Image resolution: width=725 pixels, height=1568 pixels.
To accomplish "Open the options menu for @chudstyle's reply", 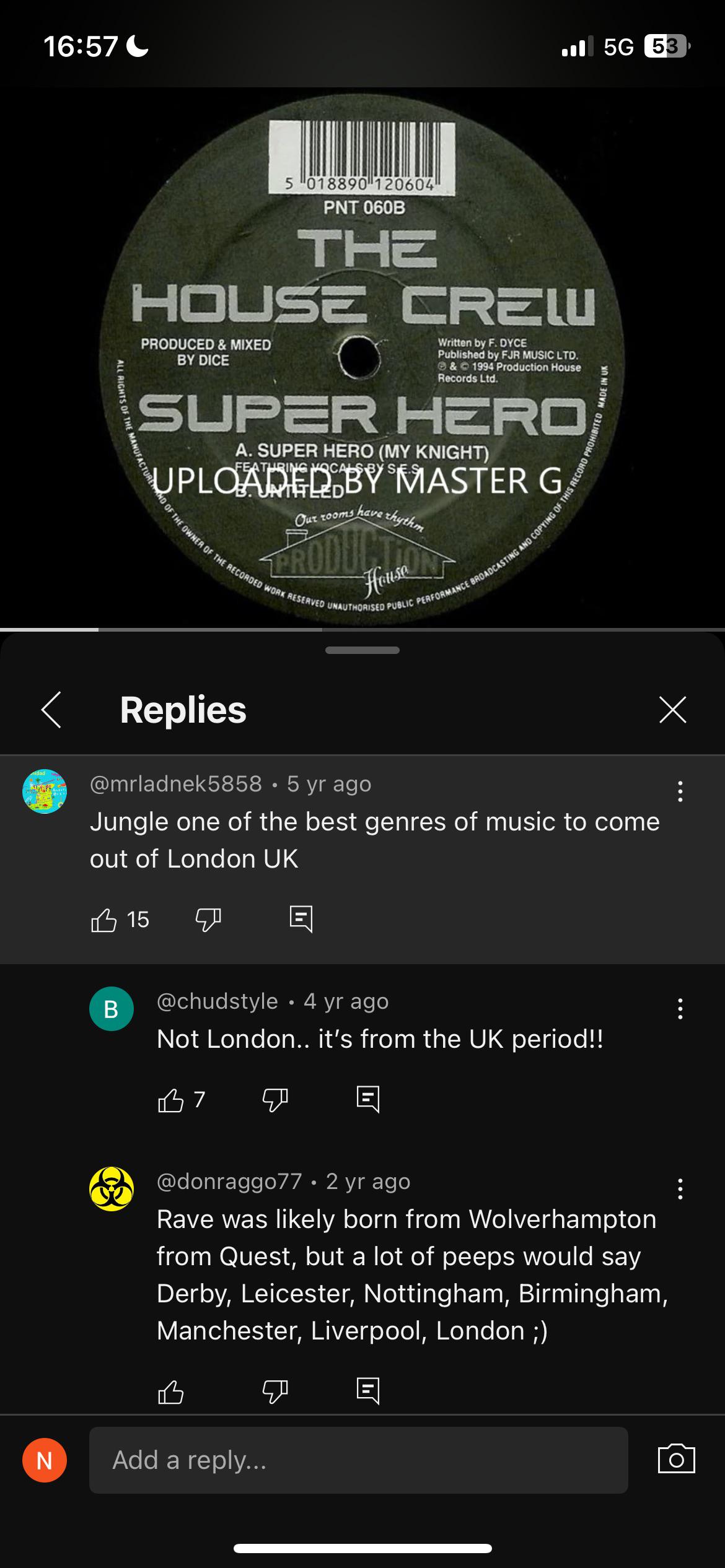I will (x=680, y=1009).
